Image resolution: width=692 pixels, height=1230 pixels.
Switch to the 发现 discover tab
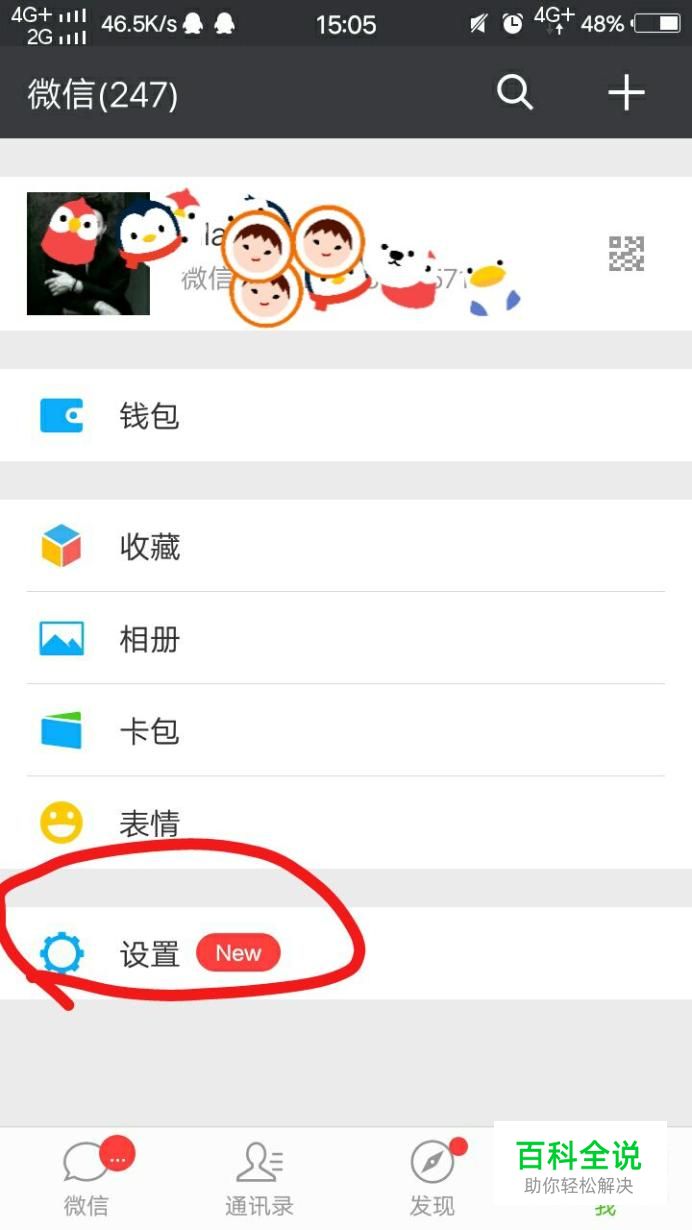click(x=432, y=1178)
